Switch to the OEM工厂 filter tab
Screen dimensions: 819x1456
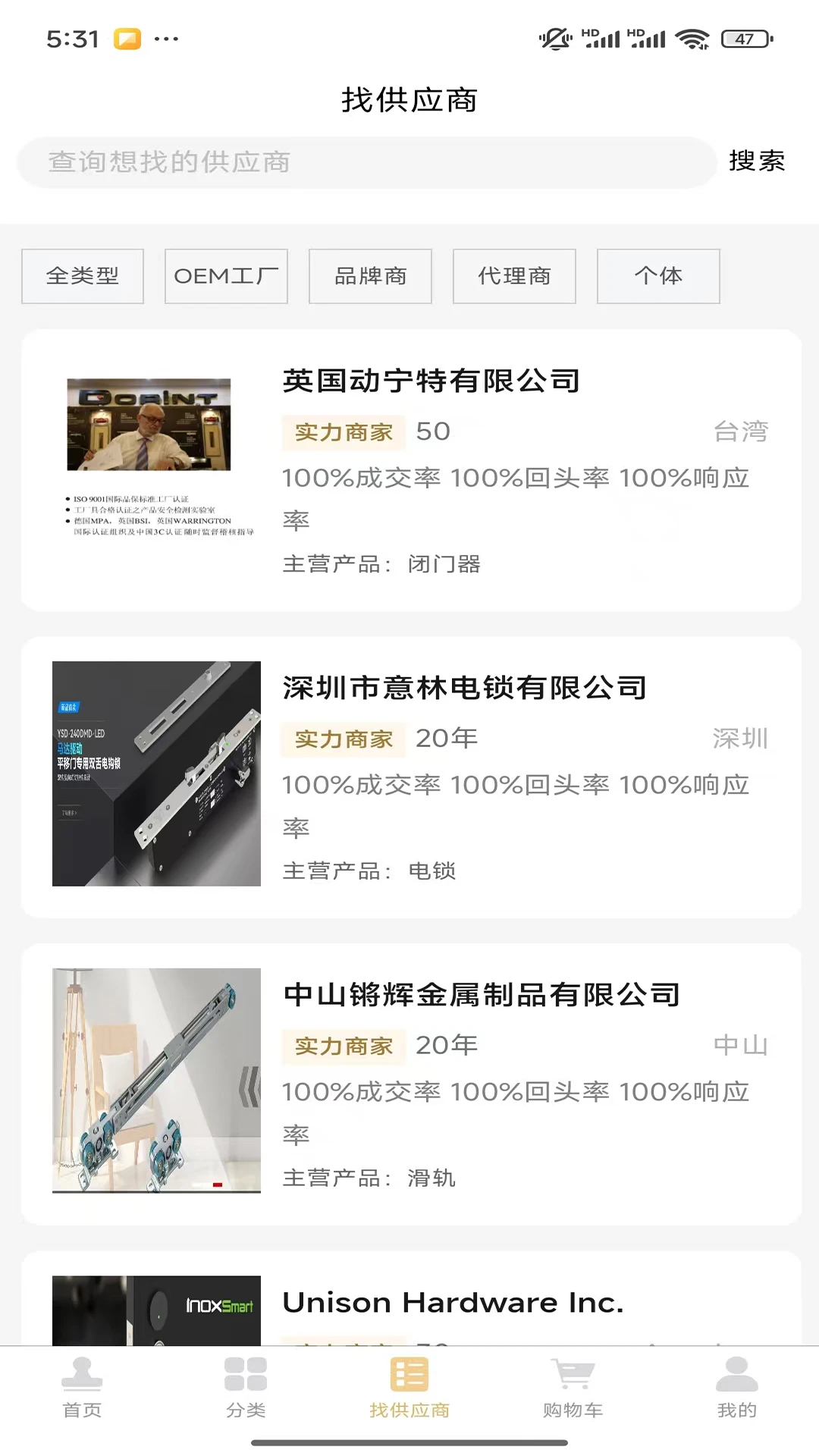[226, 276]
